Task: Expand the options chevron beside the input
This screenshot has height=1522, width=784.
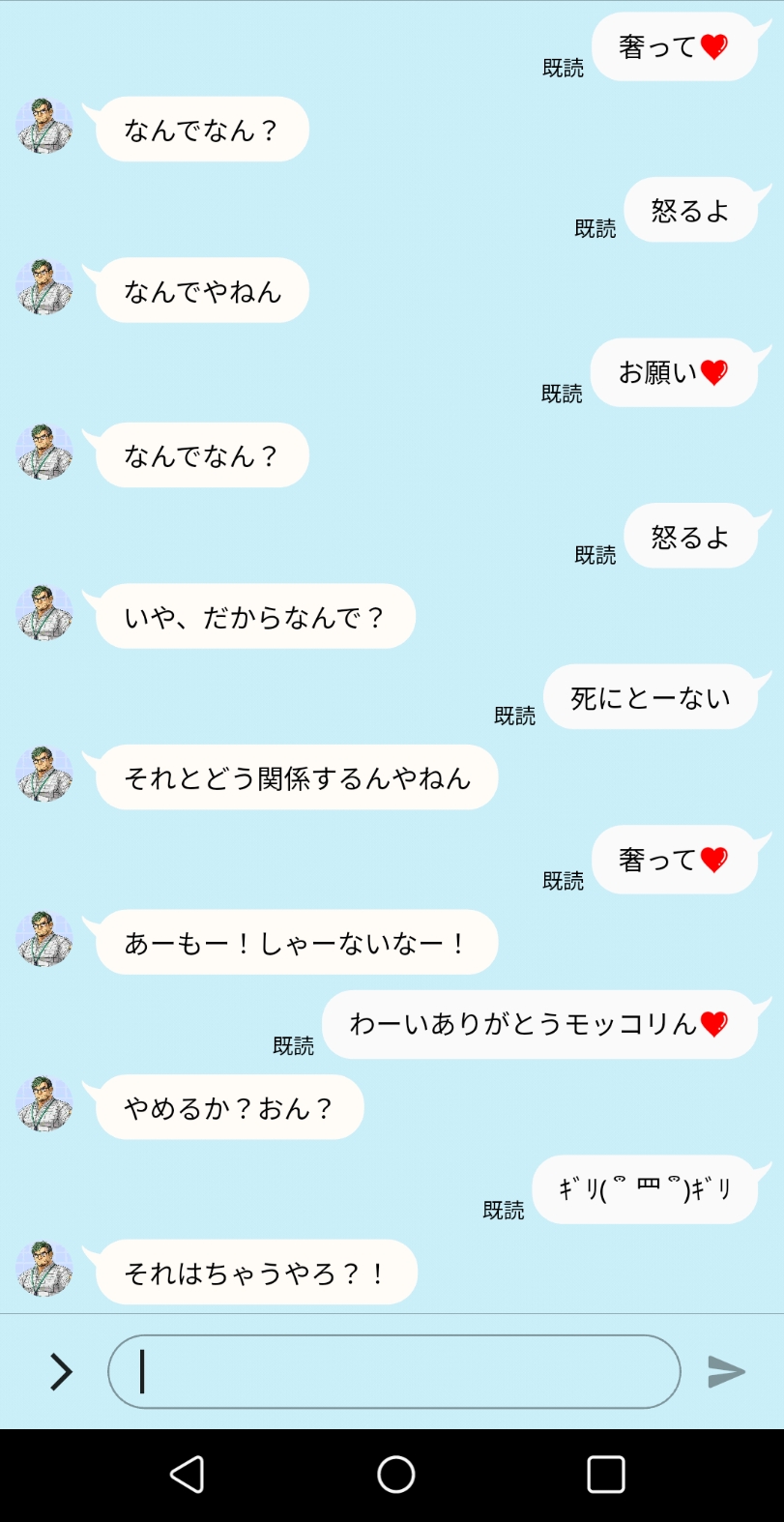Action: tap(61, 1371)
